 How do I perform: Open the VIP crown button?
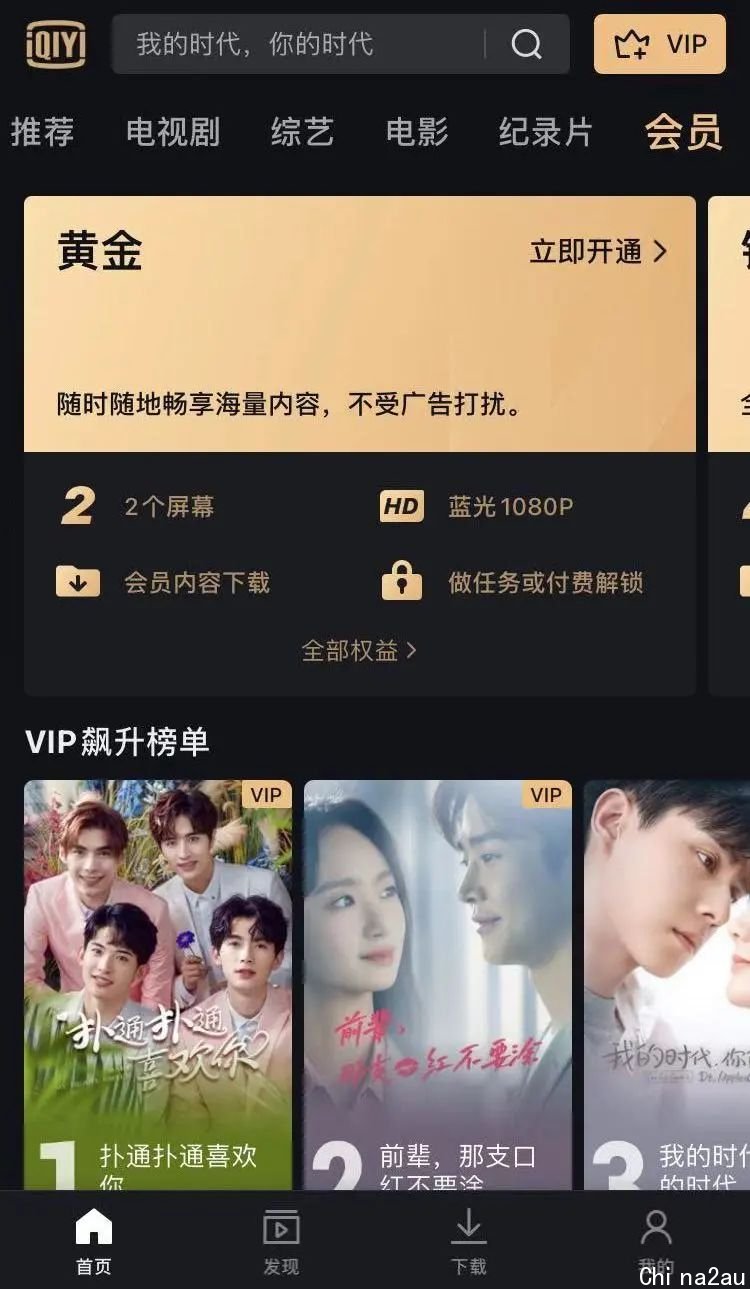point(659,44)
